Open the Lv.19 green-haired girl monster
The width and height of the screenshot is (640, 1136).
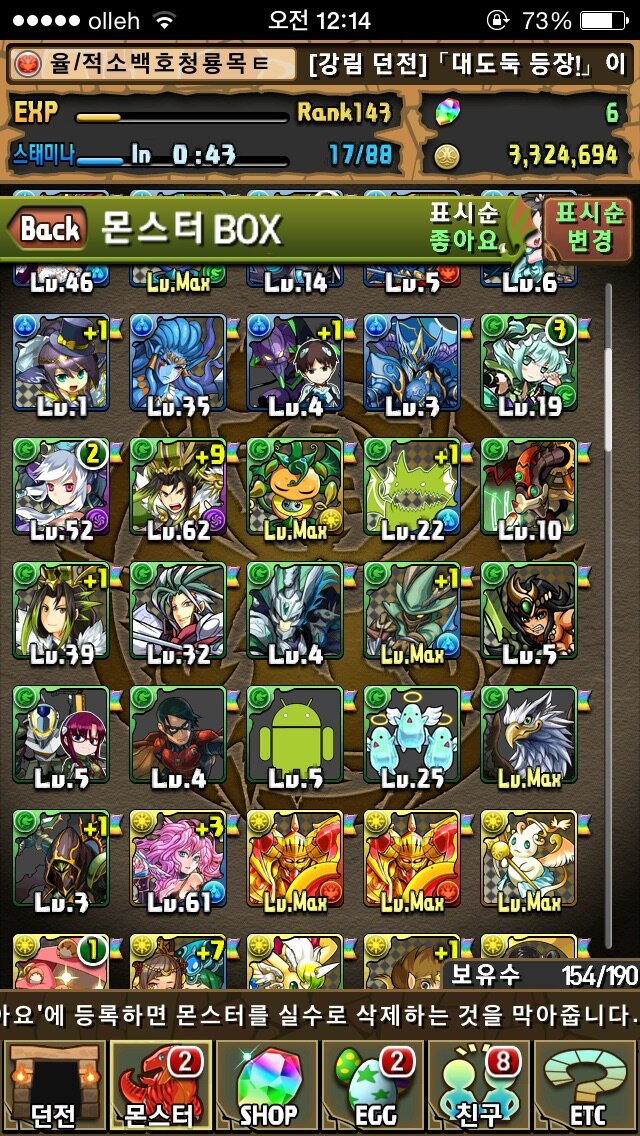528,361
